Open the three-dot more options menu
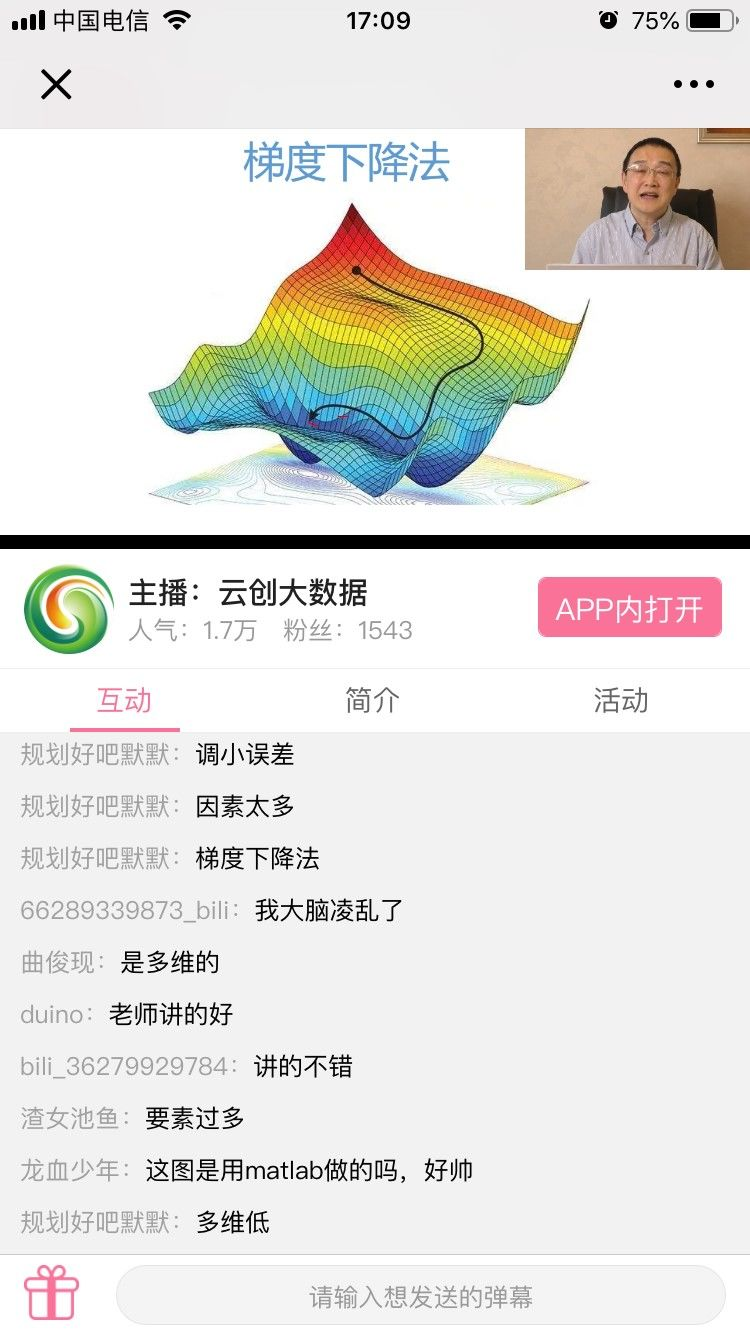Screen dimensions: 750x1334 (693, 85)
